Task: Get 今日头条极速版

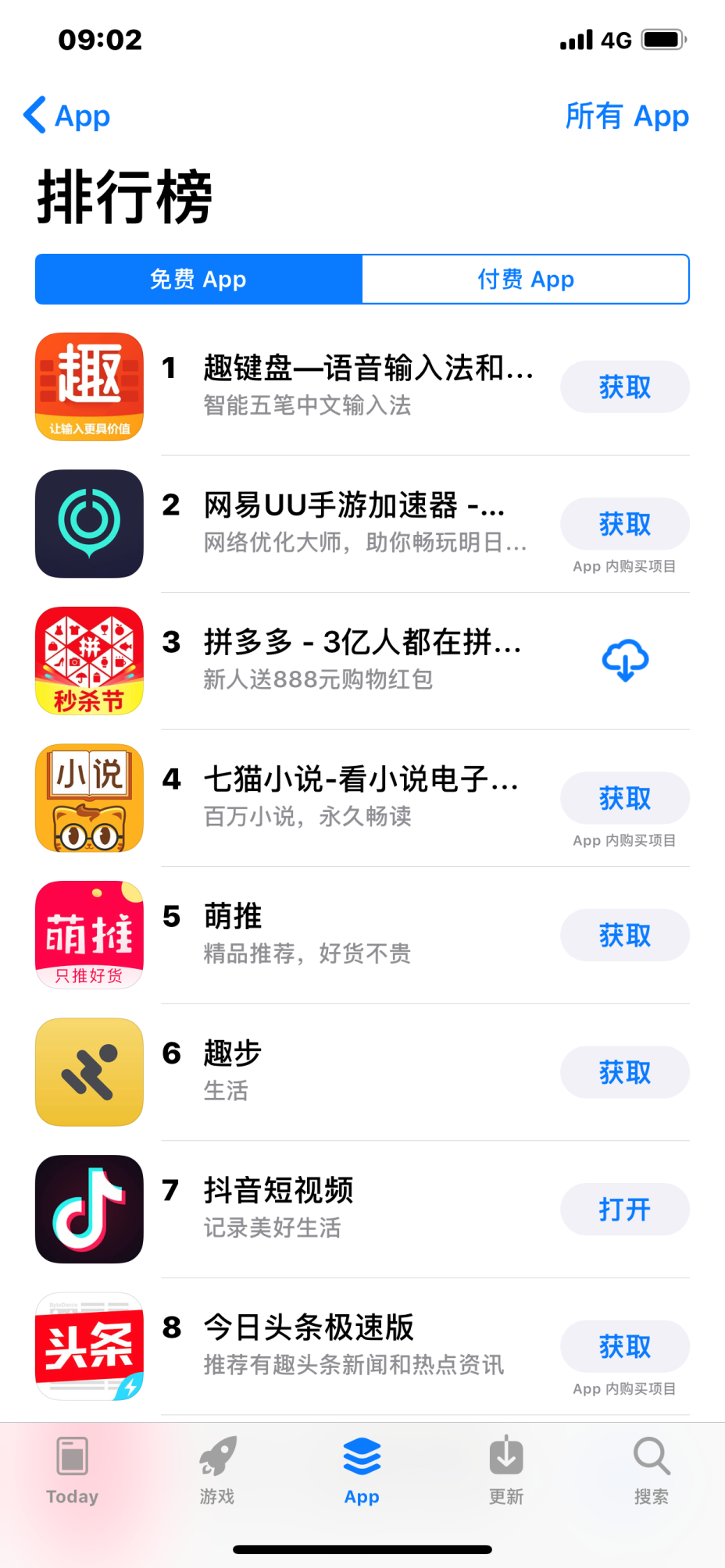Action: [624, 1346]
